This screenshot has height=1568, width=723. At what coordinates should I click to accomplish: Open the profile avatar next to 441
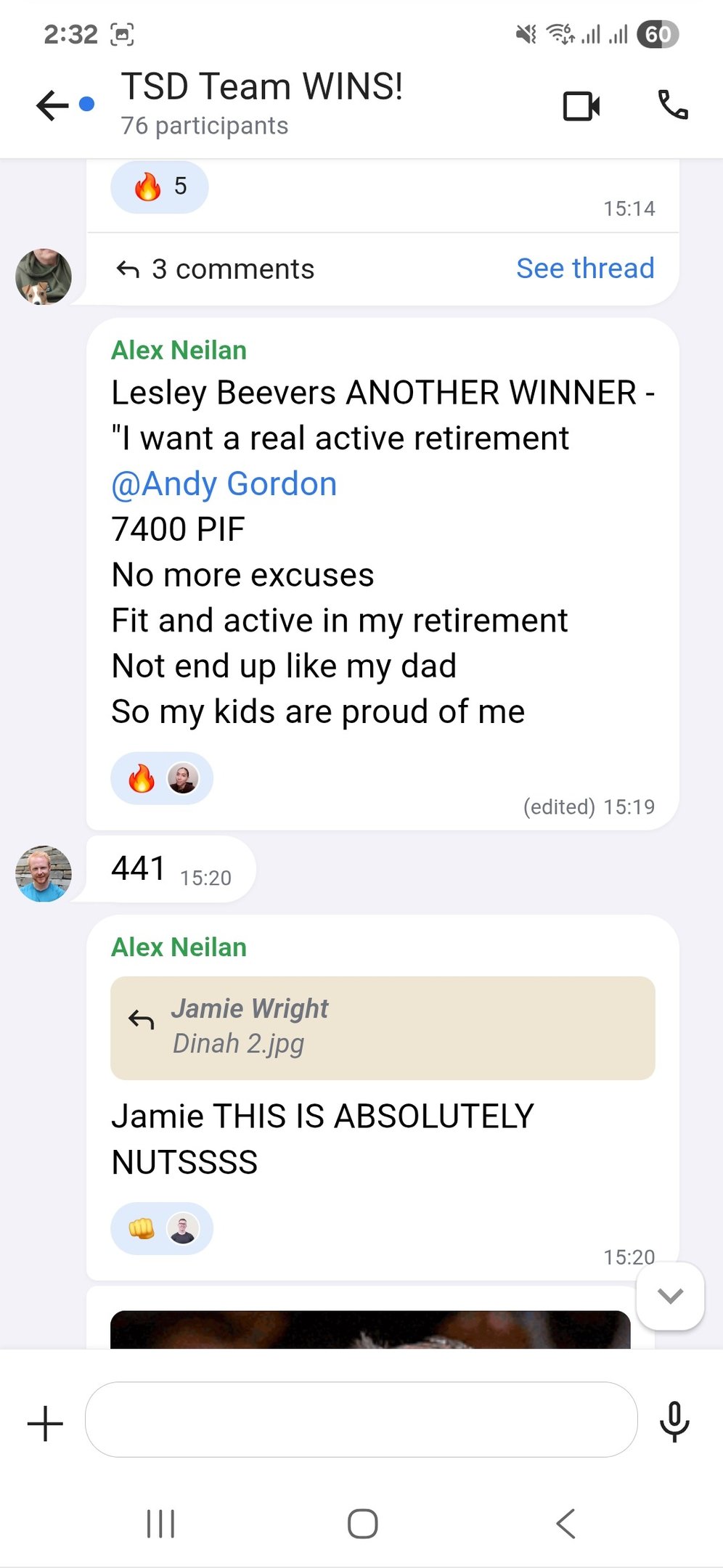pyautogui.click(x=43, y=873)
